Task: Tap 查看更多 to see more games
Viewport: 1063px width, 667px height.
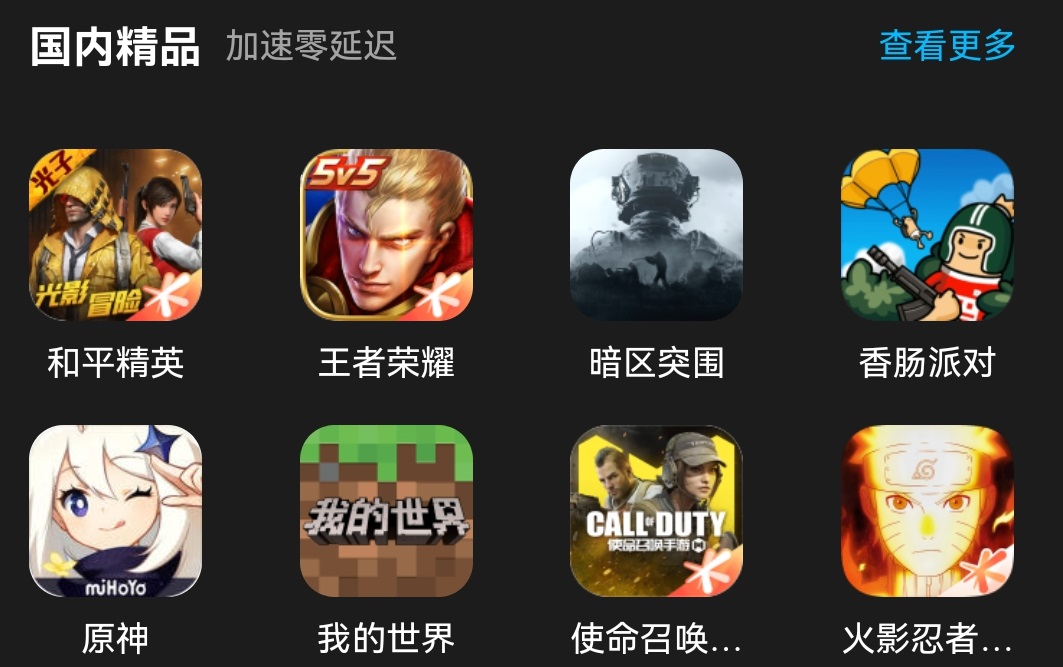Action: coord(946,45)
